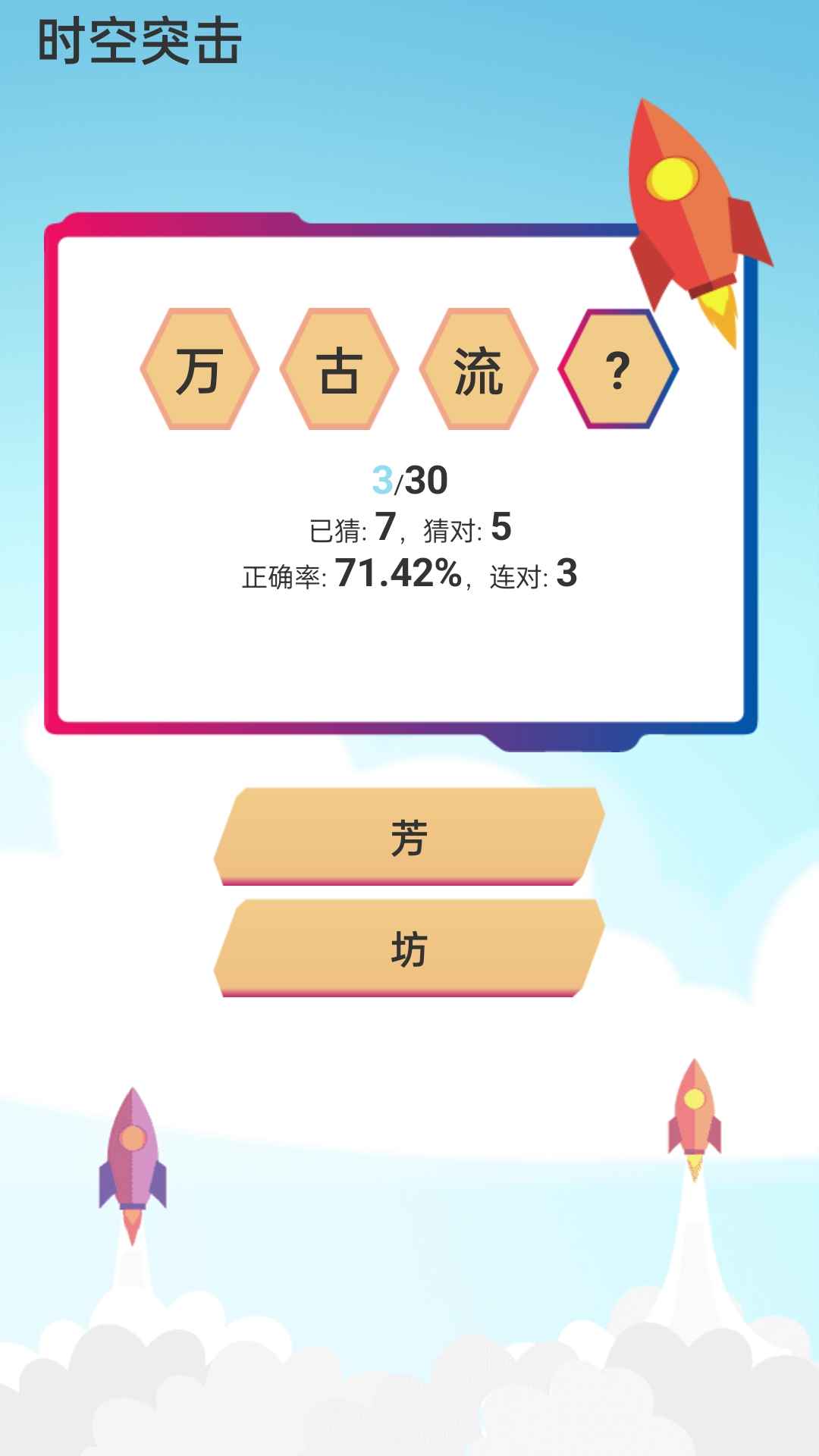Choose the answer 芳
Viewport: 819px width, 1456px height.
tap(409, 836)
